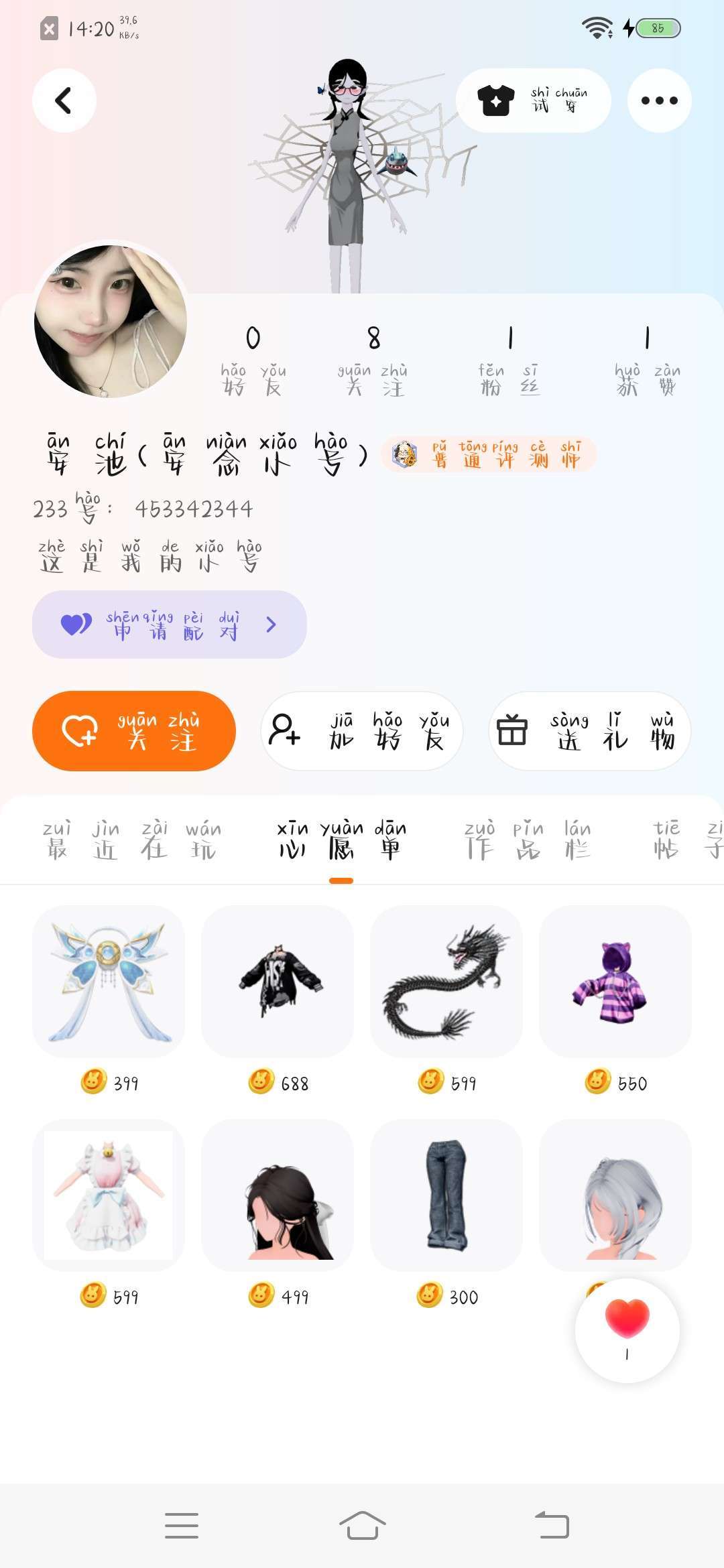View the user's profile avatar photo
Viewport: 724px width, 1568px height.
[111, 320]
